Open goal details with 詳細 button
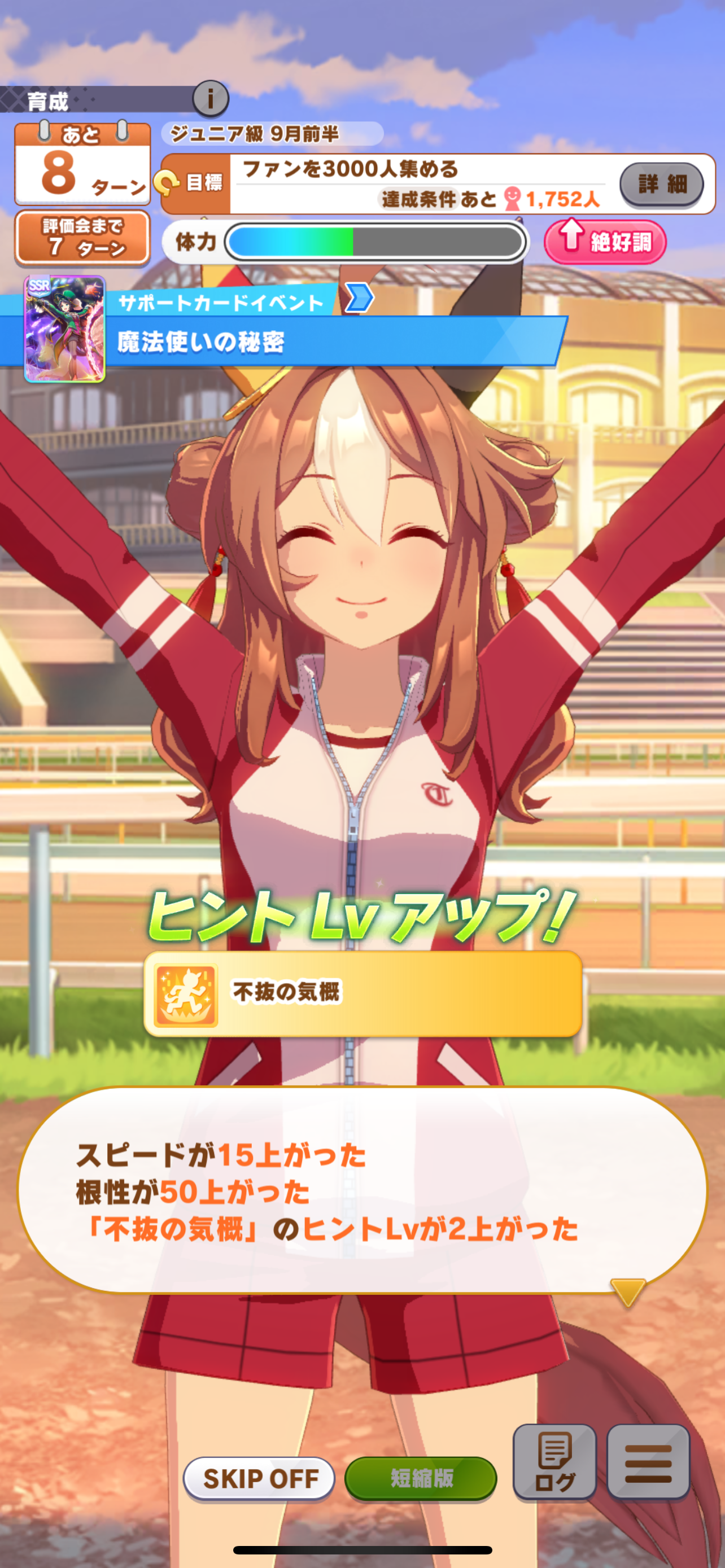 click(x=661, y=184)
